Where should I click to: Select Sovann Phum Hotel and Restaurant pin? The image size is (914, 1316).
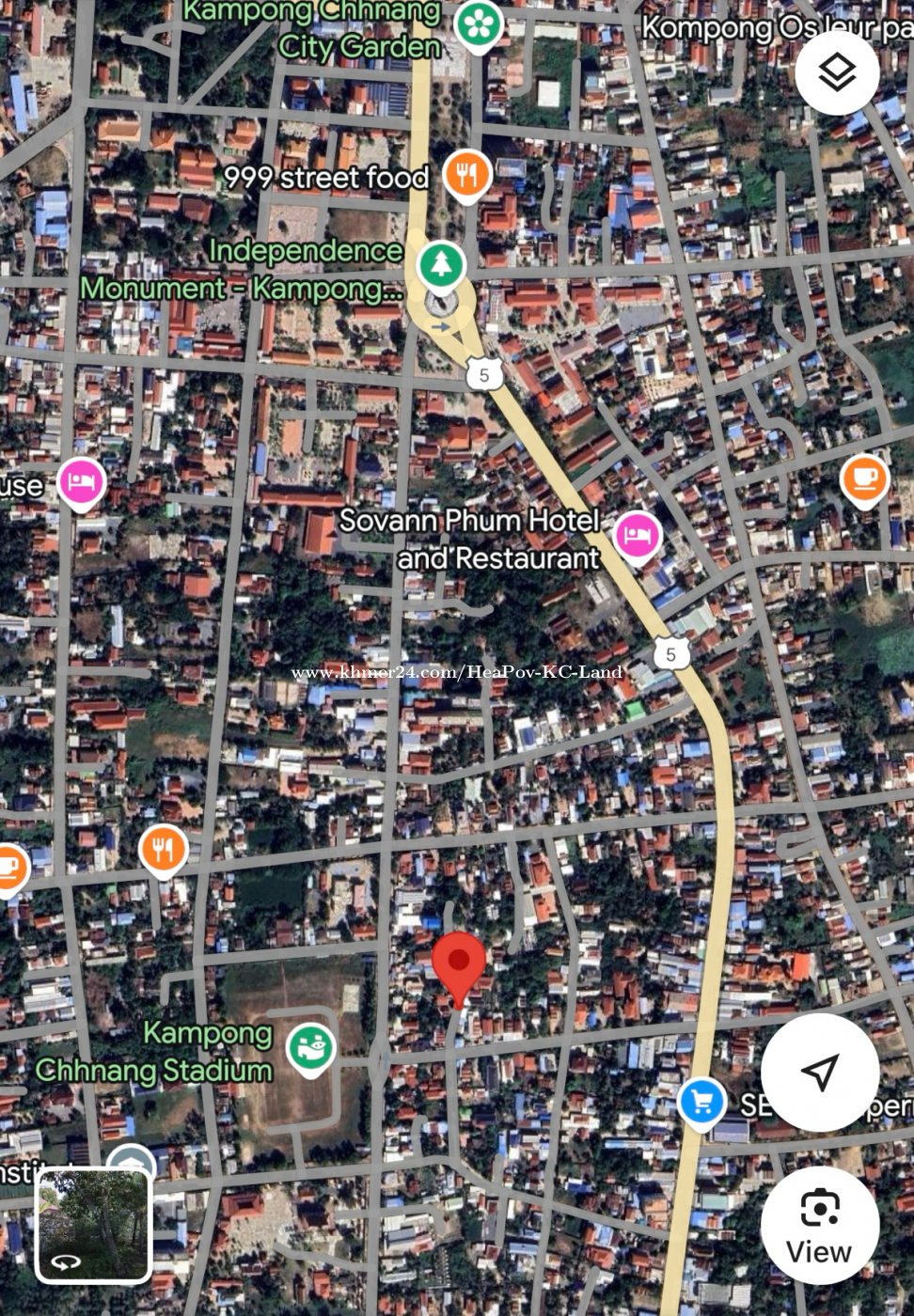pos(638,536)
